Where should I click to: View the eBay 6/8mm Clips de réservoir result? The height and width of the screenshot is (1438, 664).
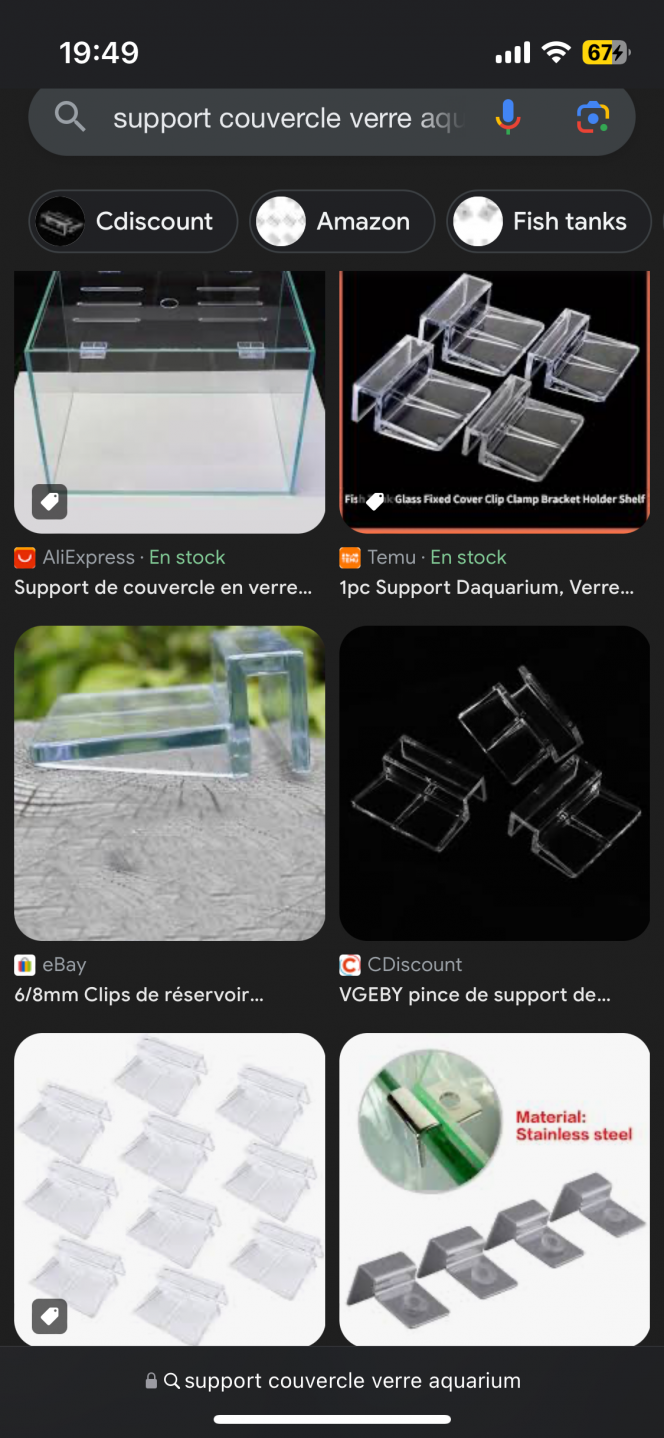tap(169, 782)
